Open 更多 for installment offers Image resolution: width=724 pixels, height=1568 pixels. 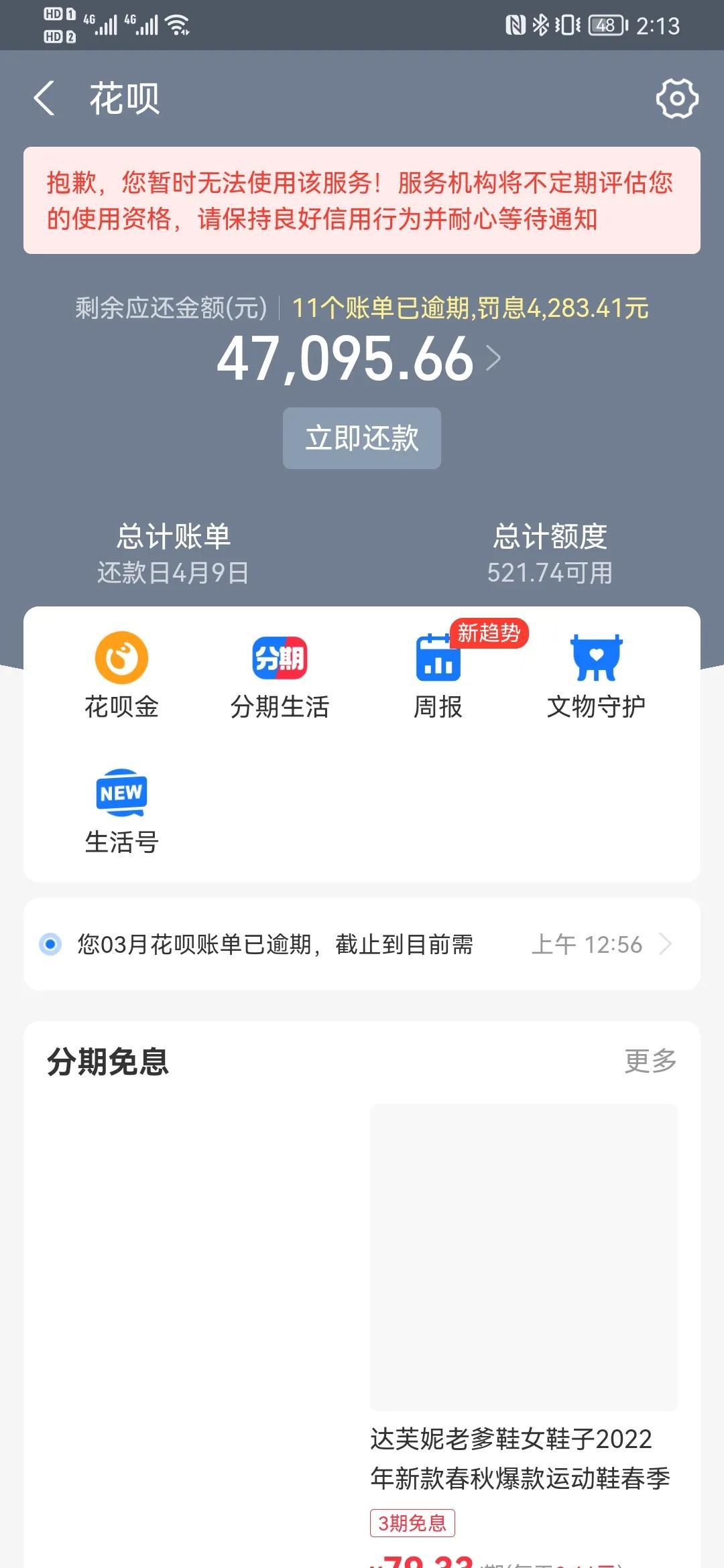coord(649,1061)
